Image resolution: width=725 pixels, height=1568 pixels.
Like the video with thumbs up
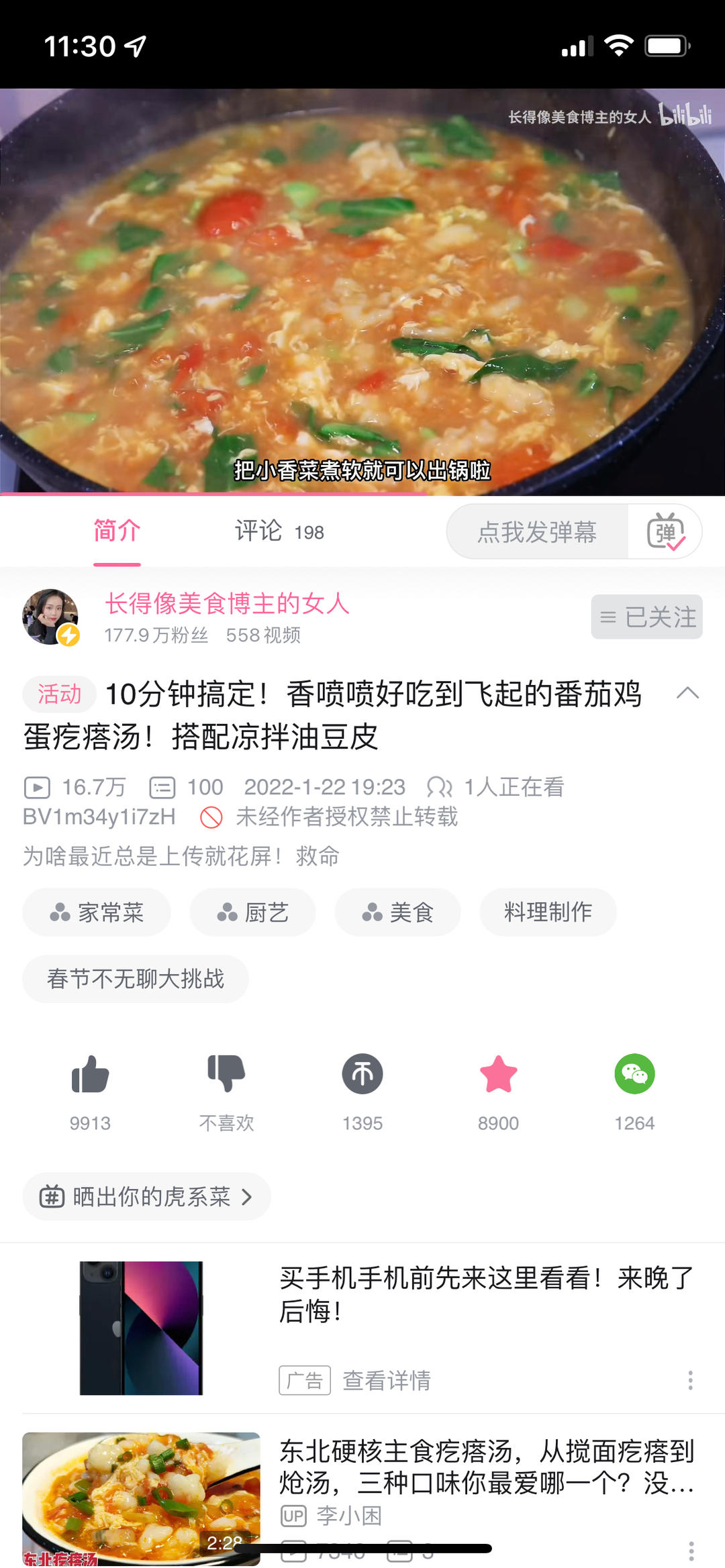coord(90,1074)
